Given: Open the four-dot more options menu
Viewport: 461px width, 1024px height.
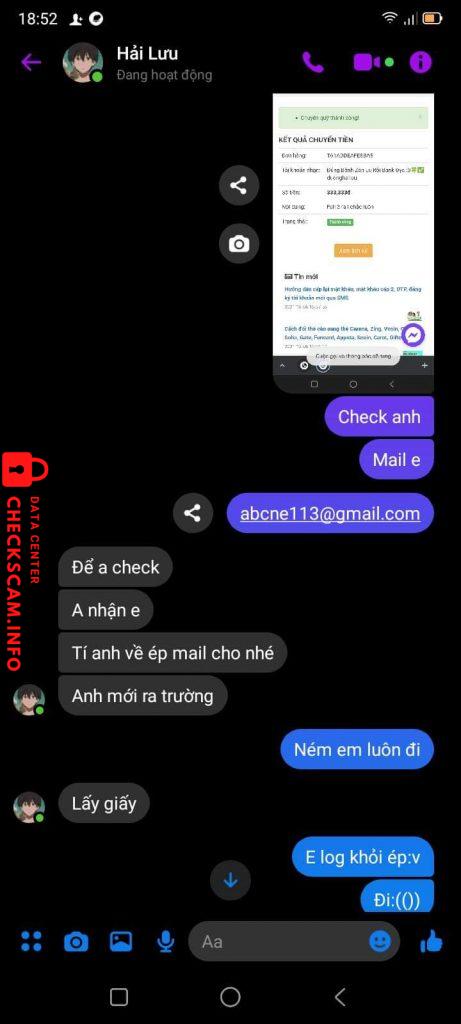Looking at the screenshot, I should click(x=31, y=941).
